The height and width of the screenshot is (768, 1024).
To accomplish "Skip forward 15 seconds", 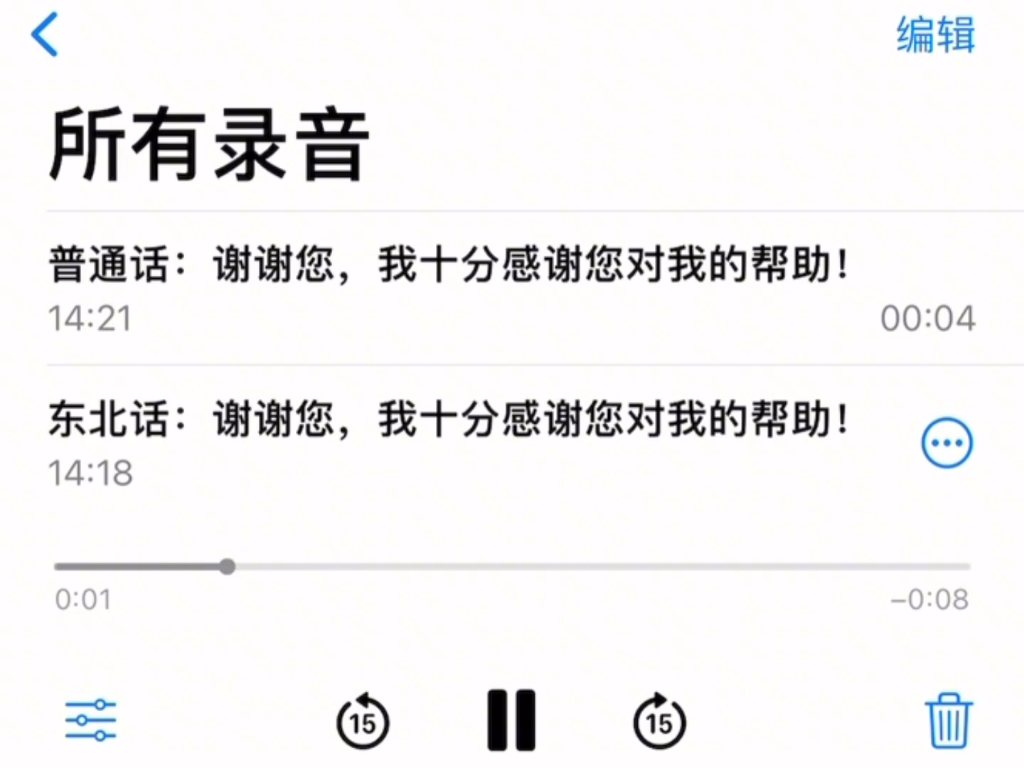I will pos(660,720).
